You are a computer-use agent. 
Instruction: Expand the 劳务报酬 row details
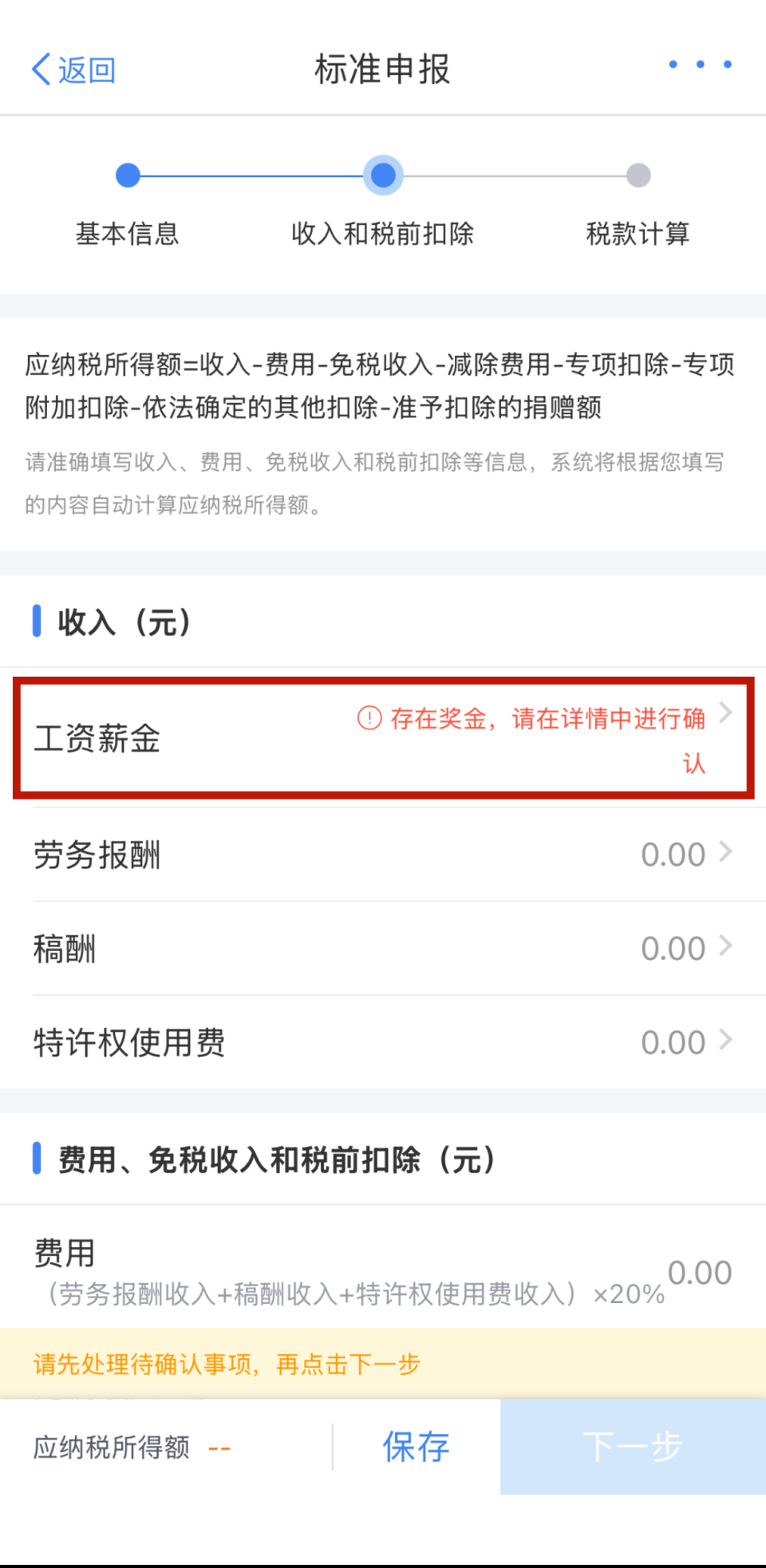pos(725,853)
